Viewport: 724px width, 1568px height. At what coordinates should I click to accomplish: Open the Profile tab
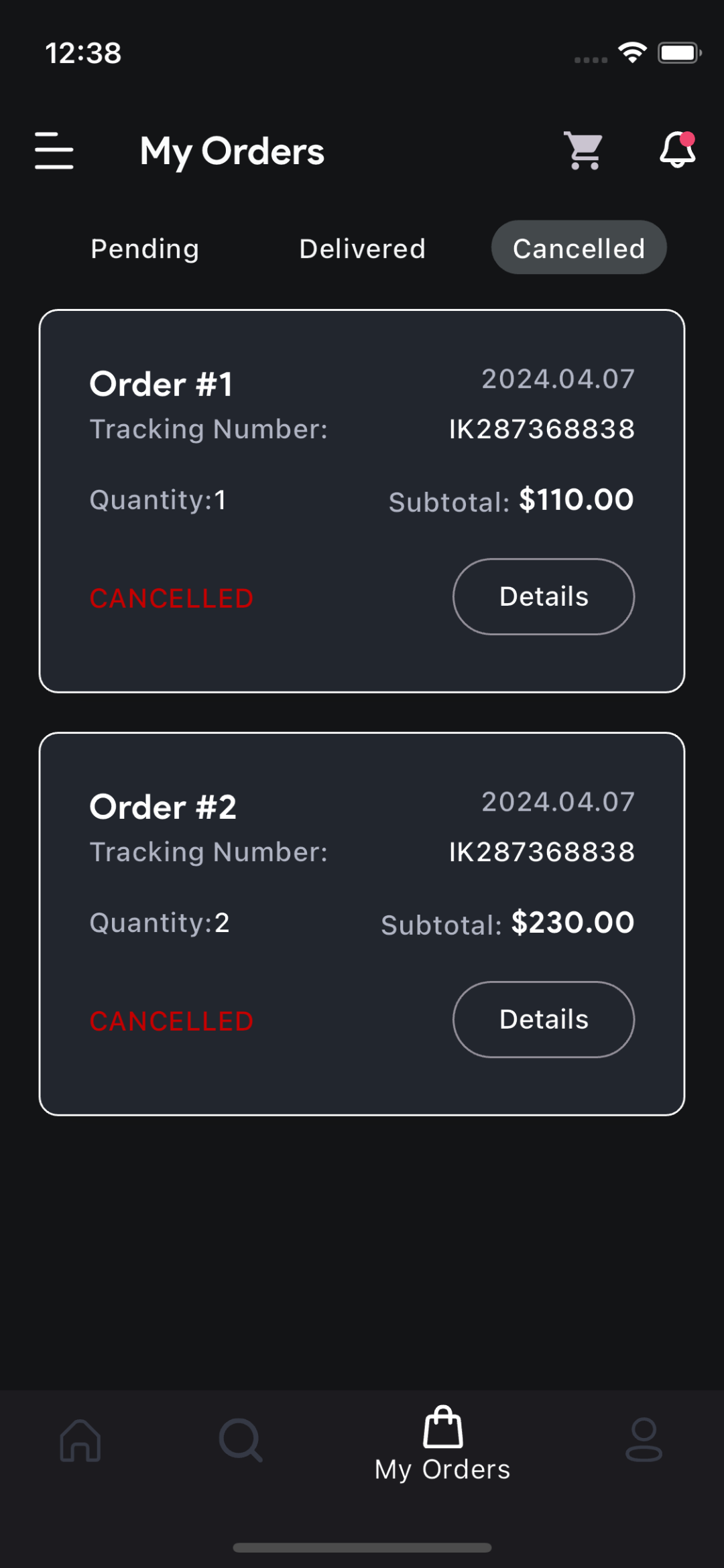(x=644, y=1440)
